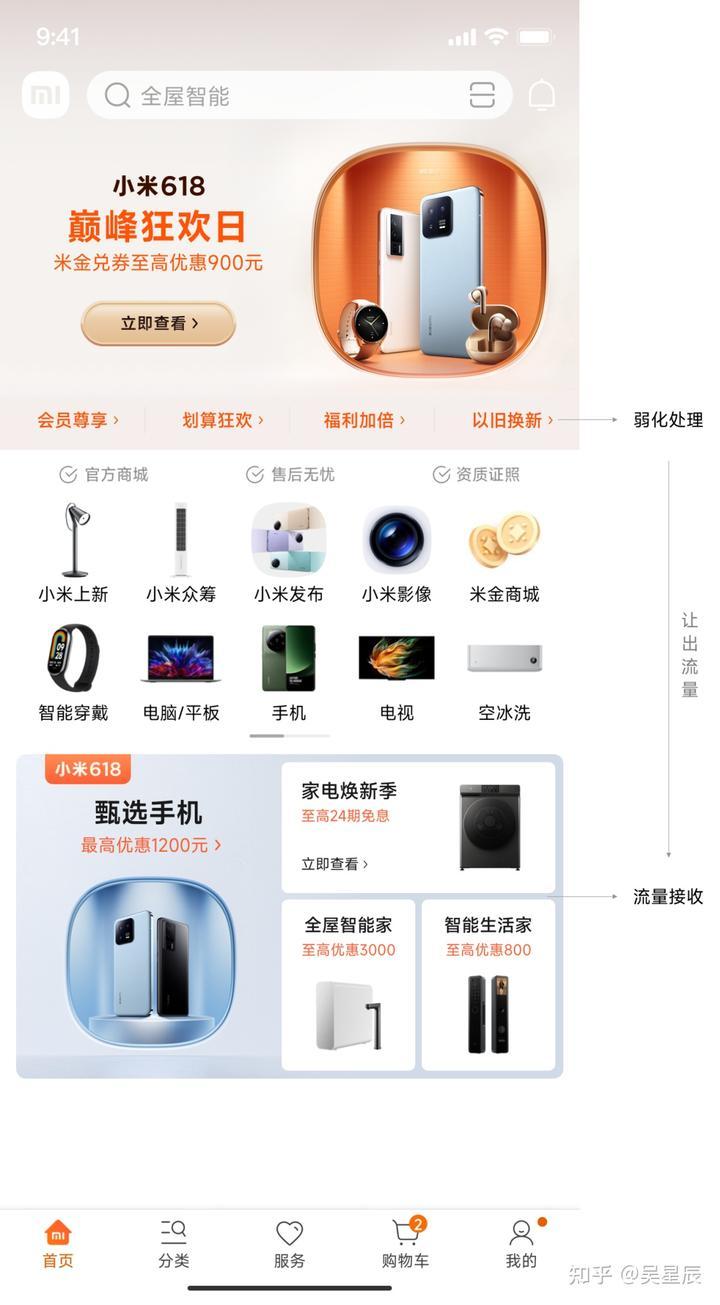720x1305 pixels.
Task: Open the 米金商城 category
Action: coord(504,553)
